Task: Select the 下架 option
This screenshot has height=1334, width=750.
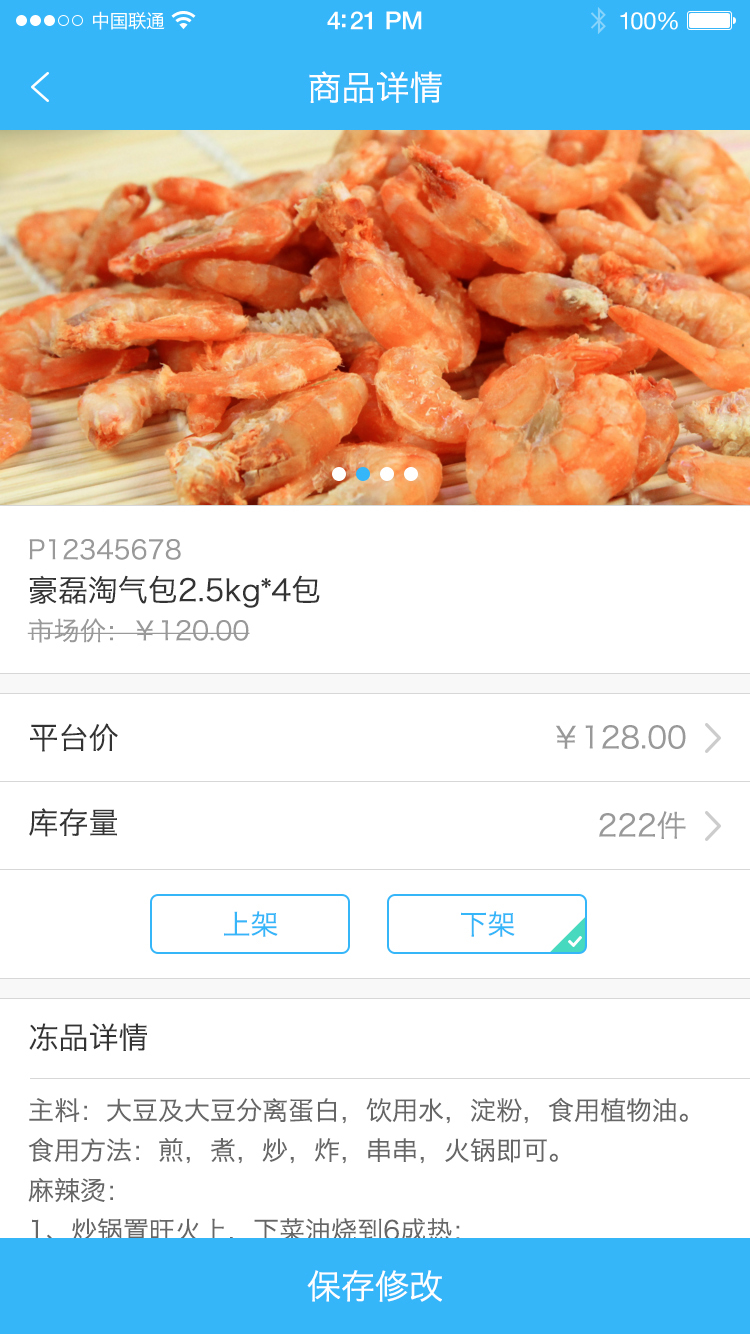Action: click(487, 924)
